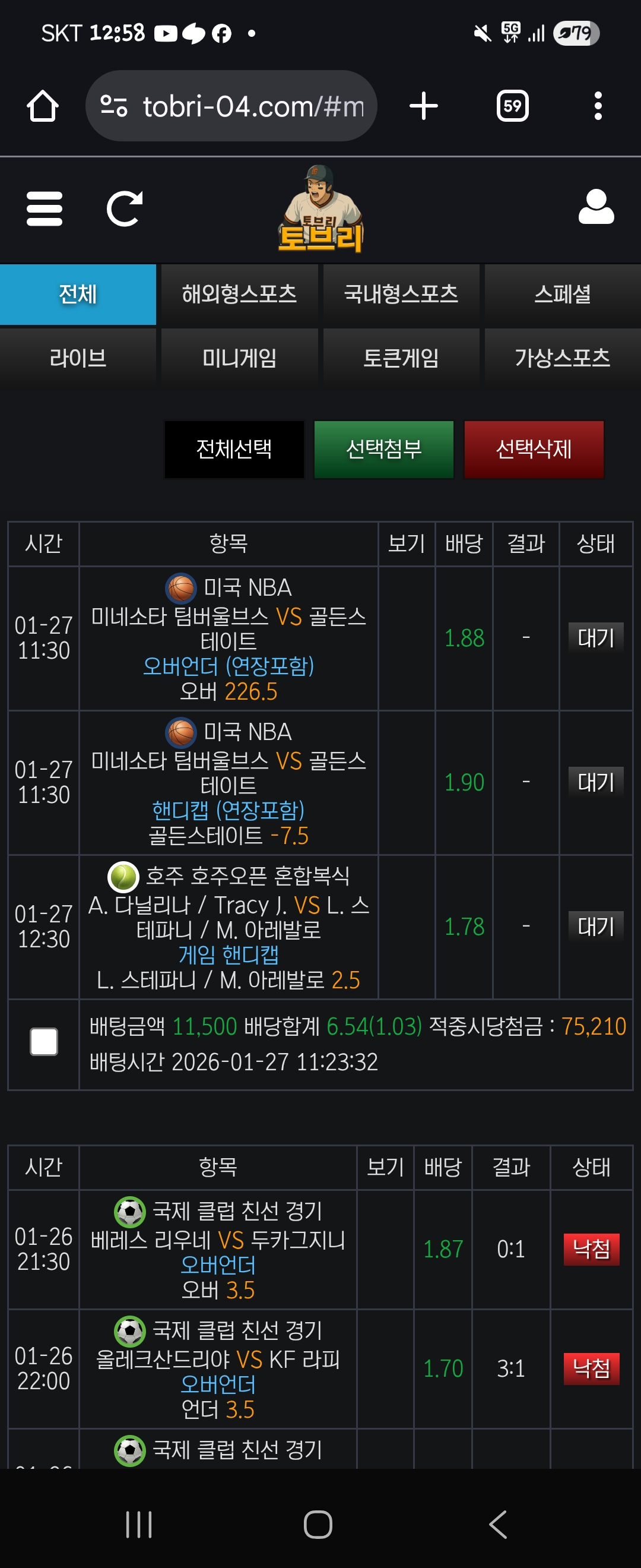
Task: Delete selected bets with 선택삭제
Action: click(534, 449)
